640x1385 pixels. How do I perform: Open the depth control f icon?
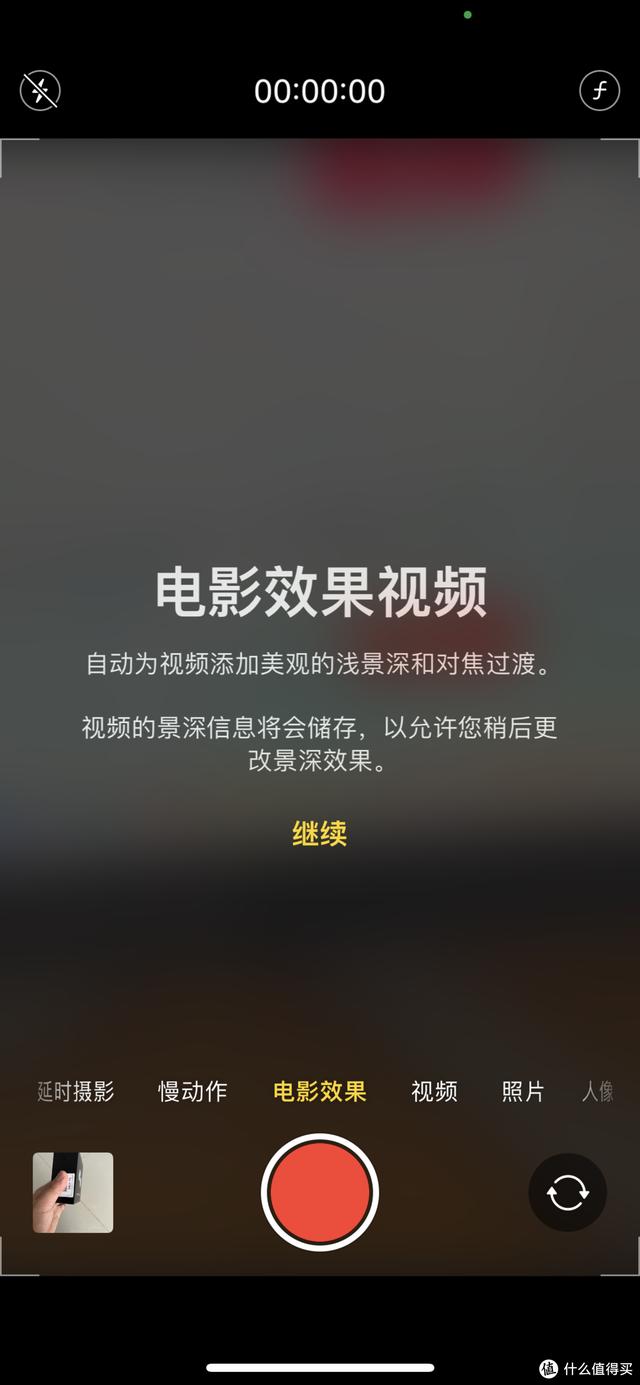point(599,91)
